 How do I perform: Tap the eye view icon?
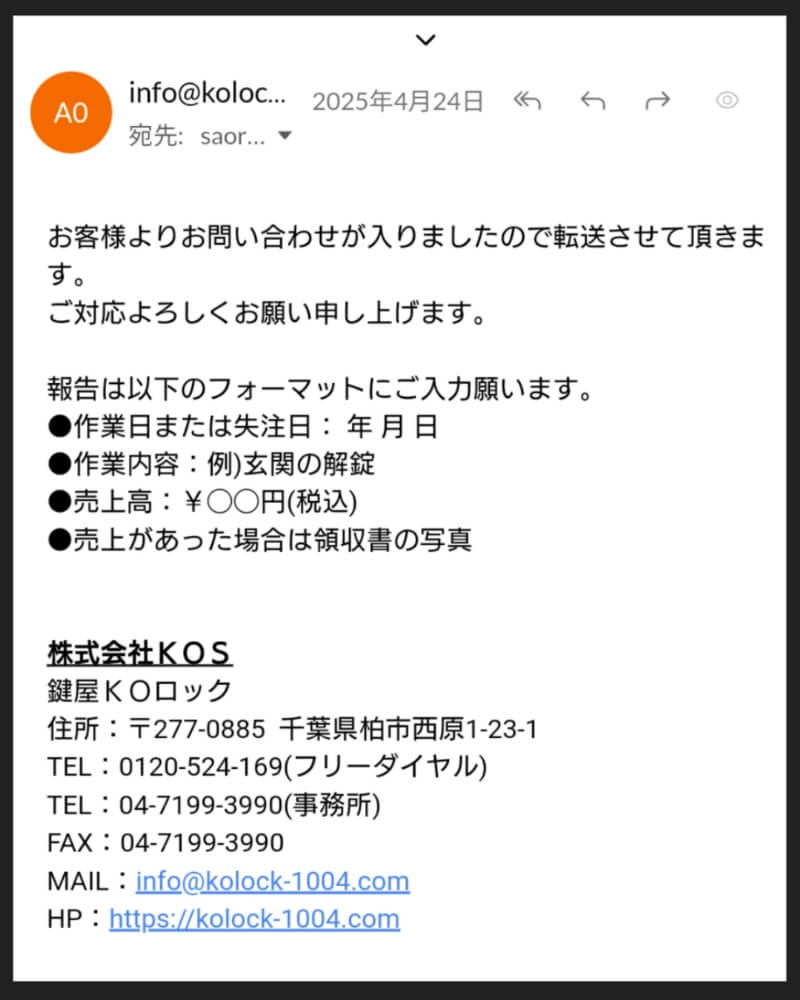pyautogui.click(x=727, y=100)
